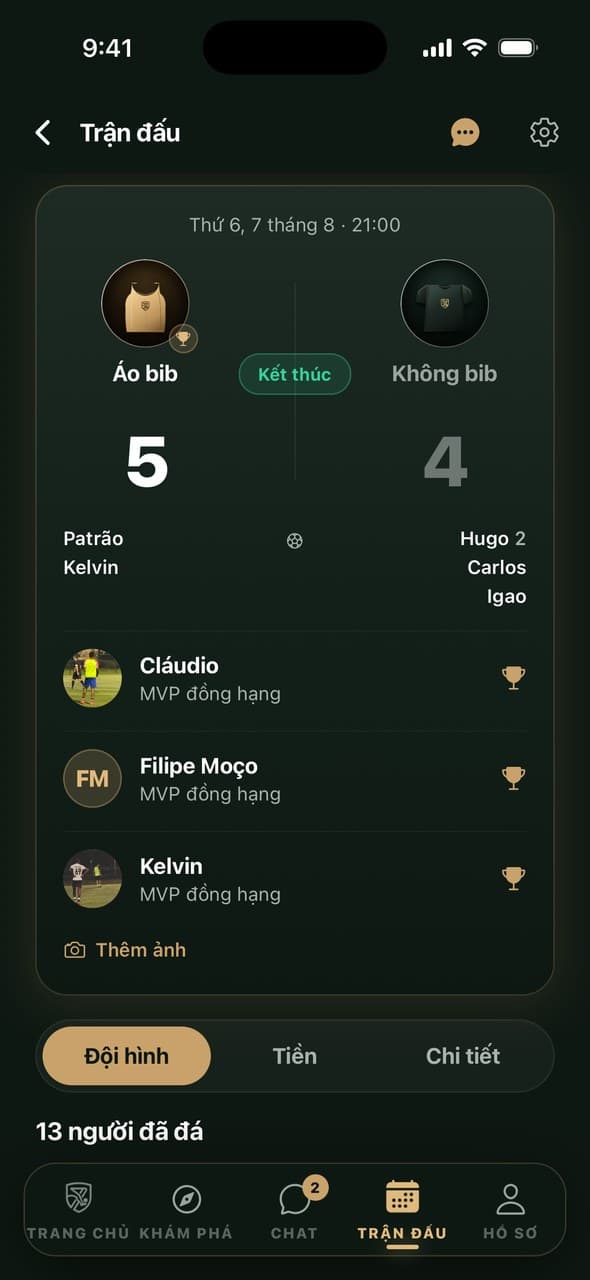Open Filipe Moço's MVP row
Screen dimensions: 590x1280
[x=295, y=779]
